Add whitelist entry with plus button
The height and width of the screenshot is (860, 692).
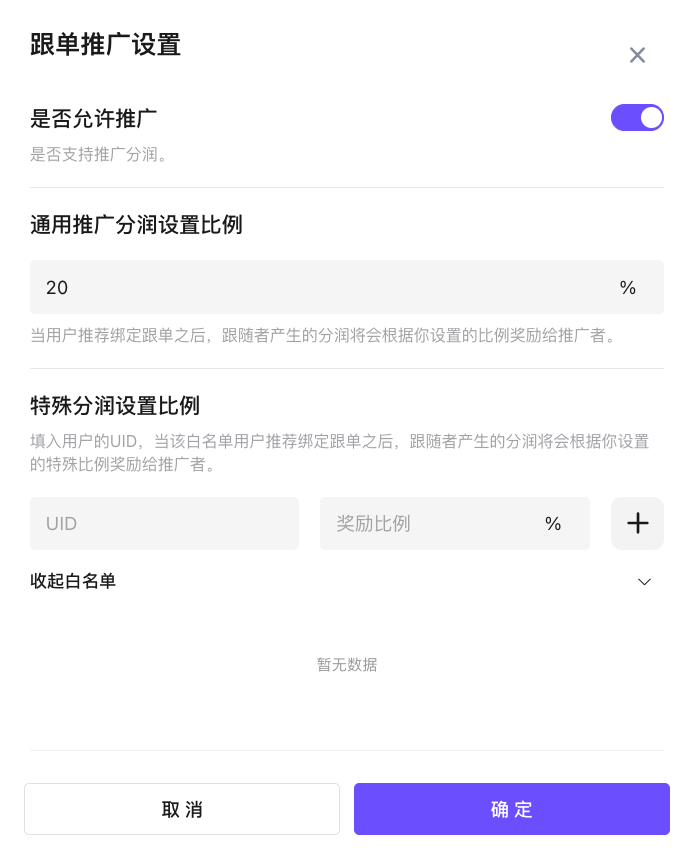[637, 523]
